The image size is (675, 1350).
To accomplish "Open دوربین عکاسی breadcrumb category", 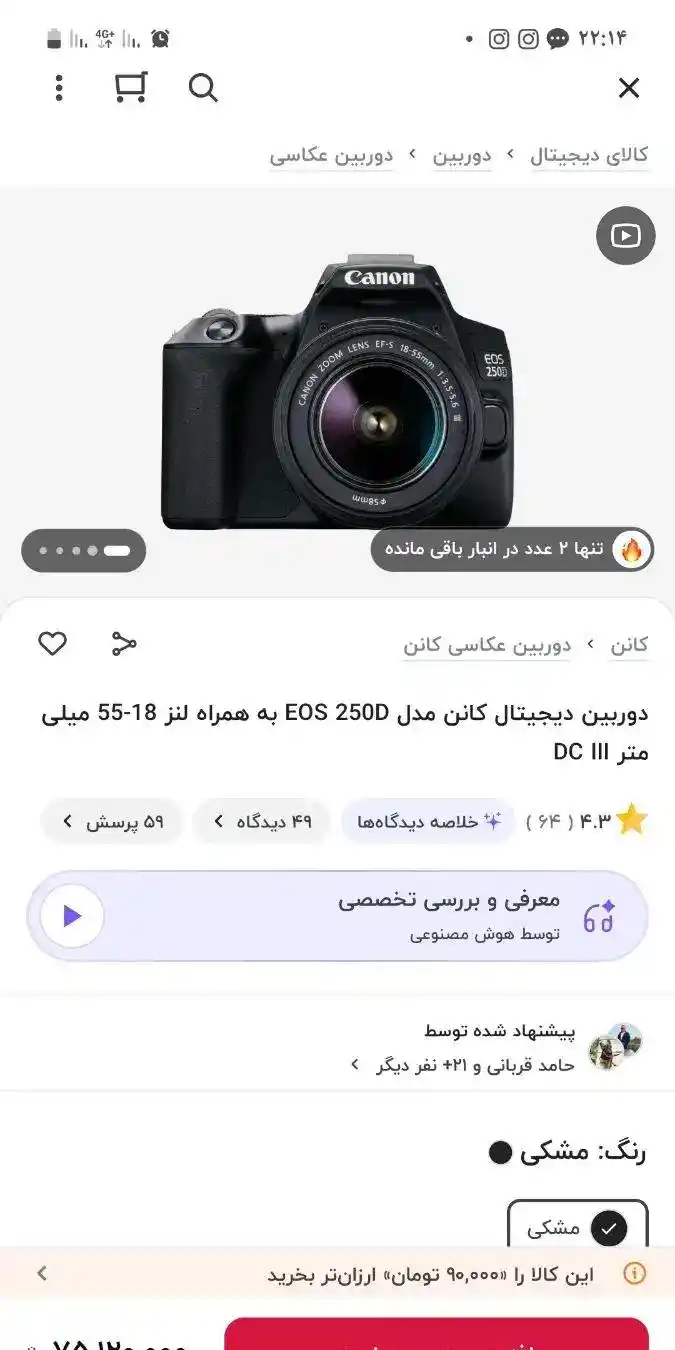I will pos(331,156).
